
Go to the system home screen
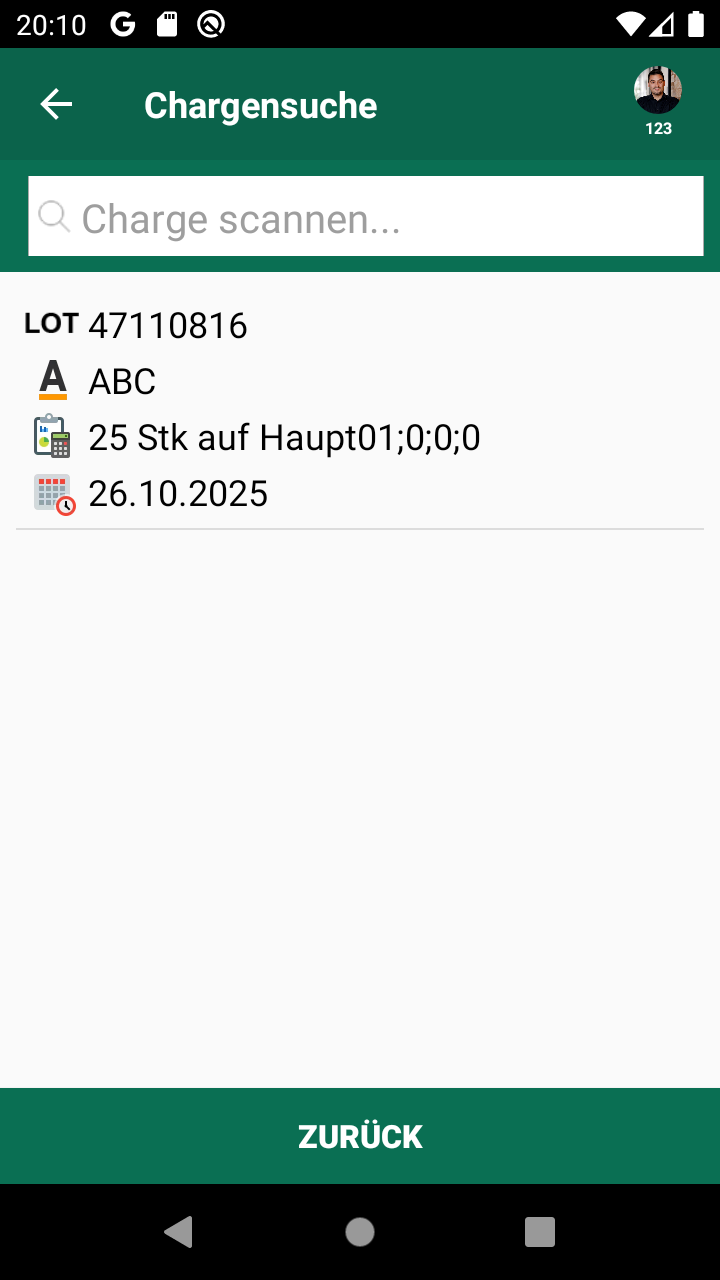360,1232
